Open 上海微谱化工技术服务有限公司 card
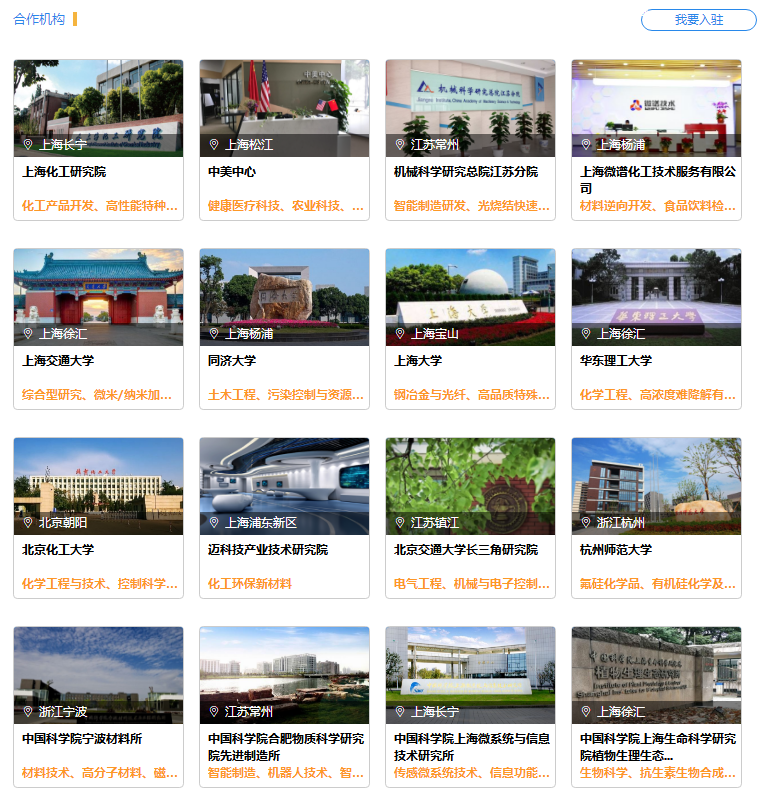Image resolution: width=761 pixels, height=802 pixels. pyautogui.click(x=656, y=139)
